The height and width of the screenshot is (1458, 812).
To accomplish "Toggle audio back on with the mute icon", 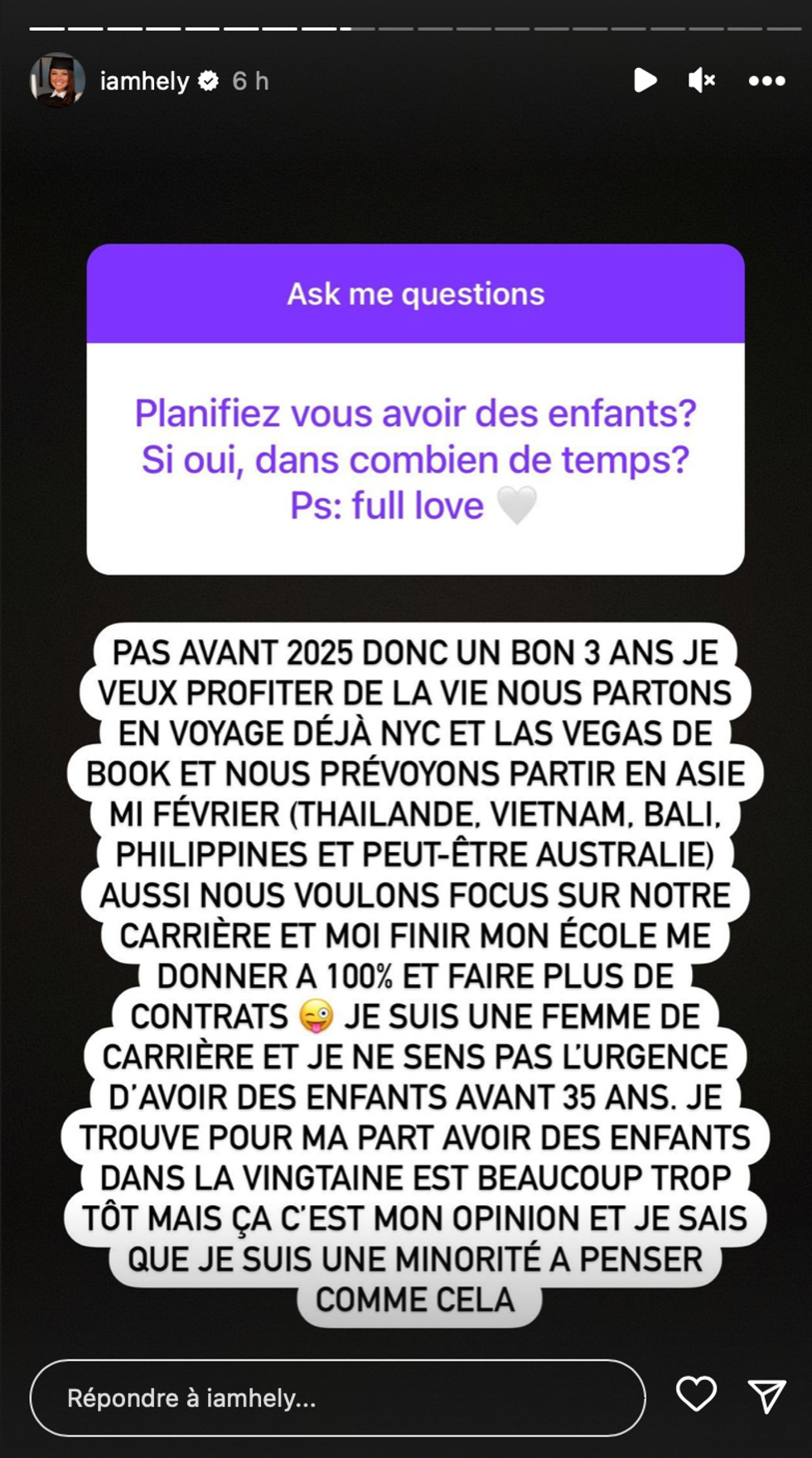I will [702, 80].
